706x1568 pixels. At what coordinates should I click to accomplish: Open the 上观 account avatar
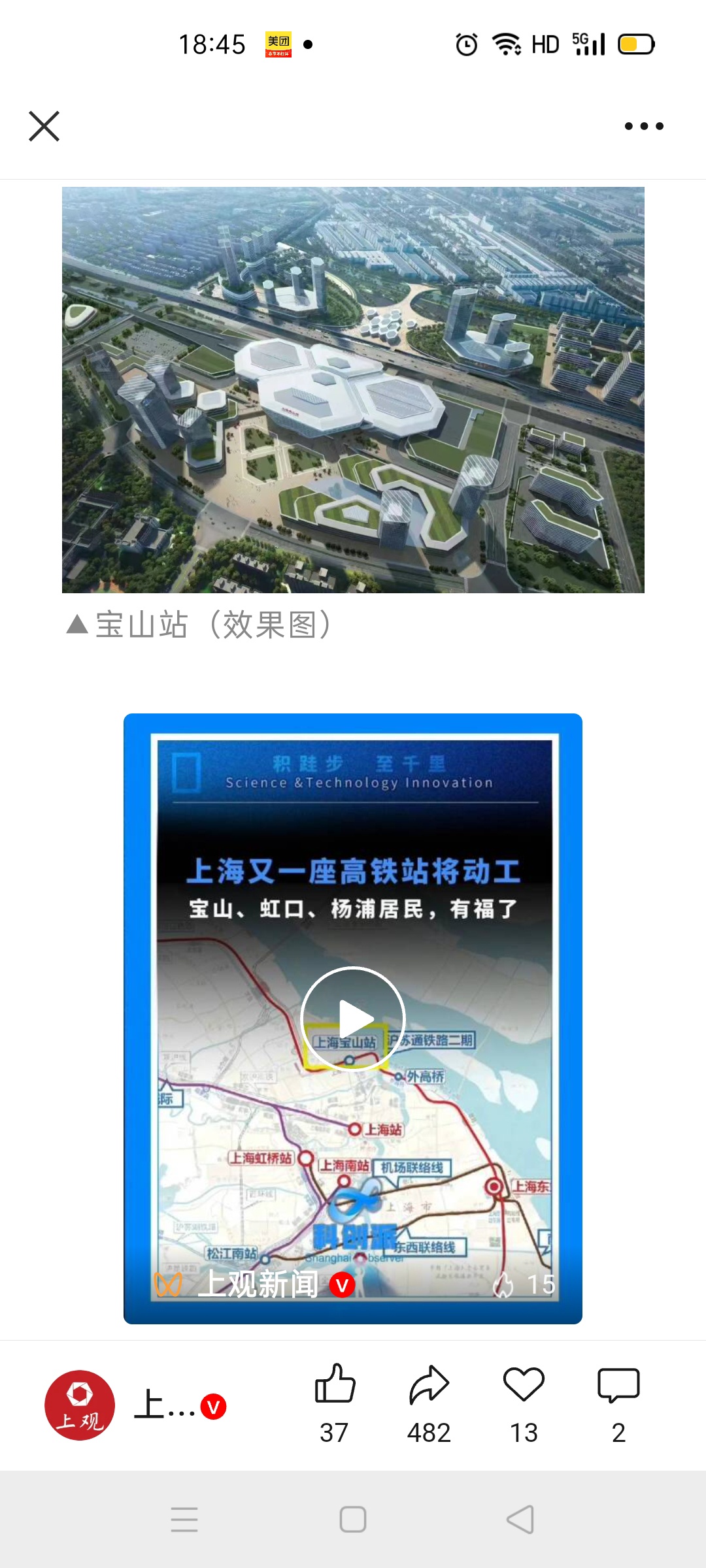pos(80,1405)
